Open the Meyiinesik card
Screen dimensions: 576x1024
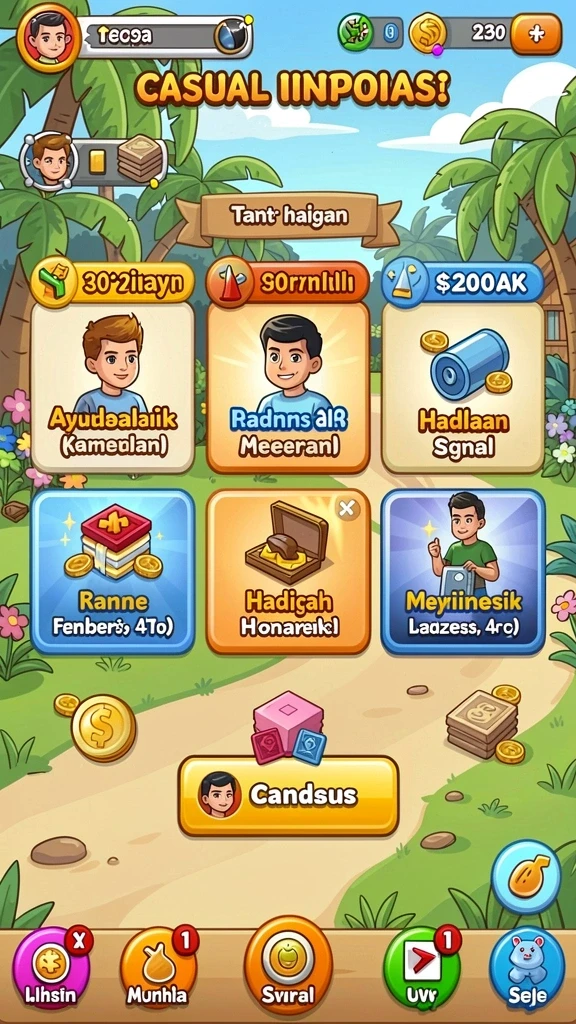point(463,572)
